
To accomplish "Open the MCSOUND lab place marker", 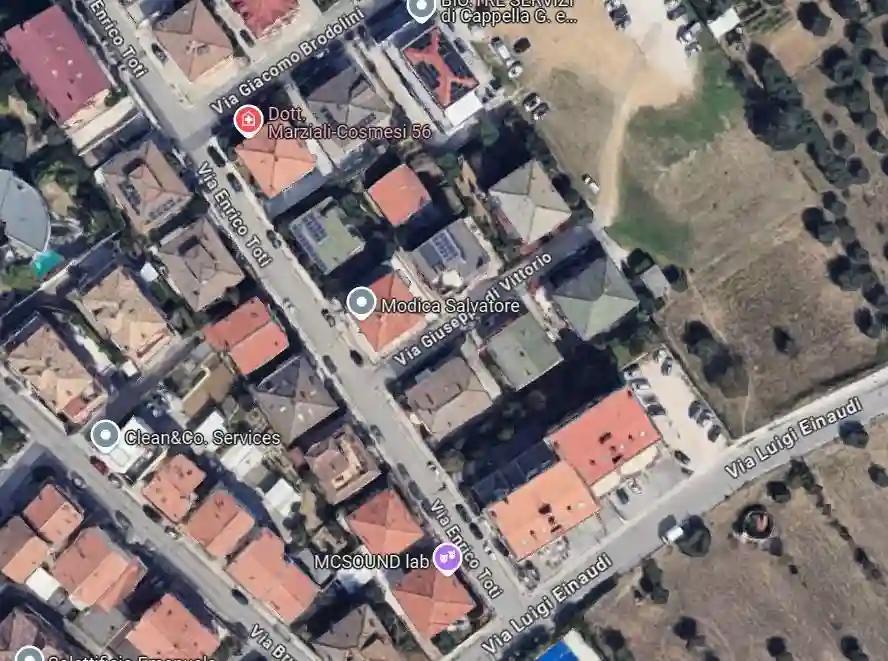I will tap(447, 559).
